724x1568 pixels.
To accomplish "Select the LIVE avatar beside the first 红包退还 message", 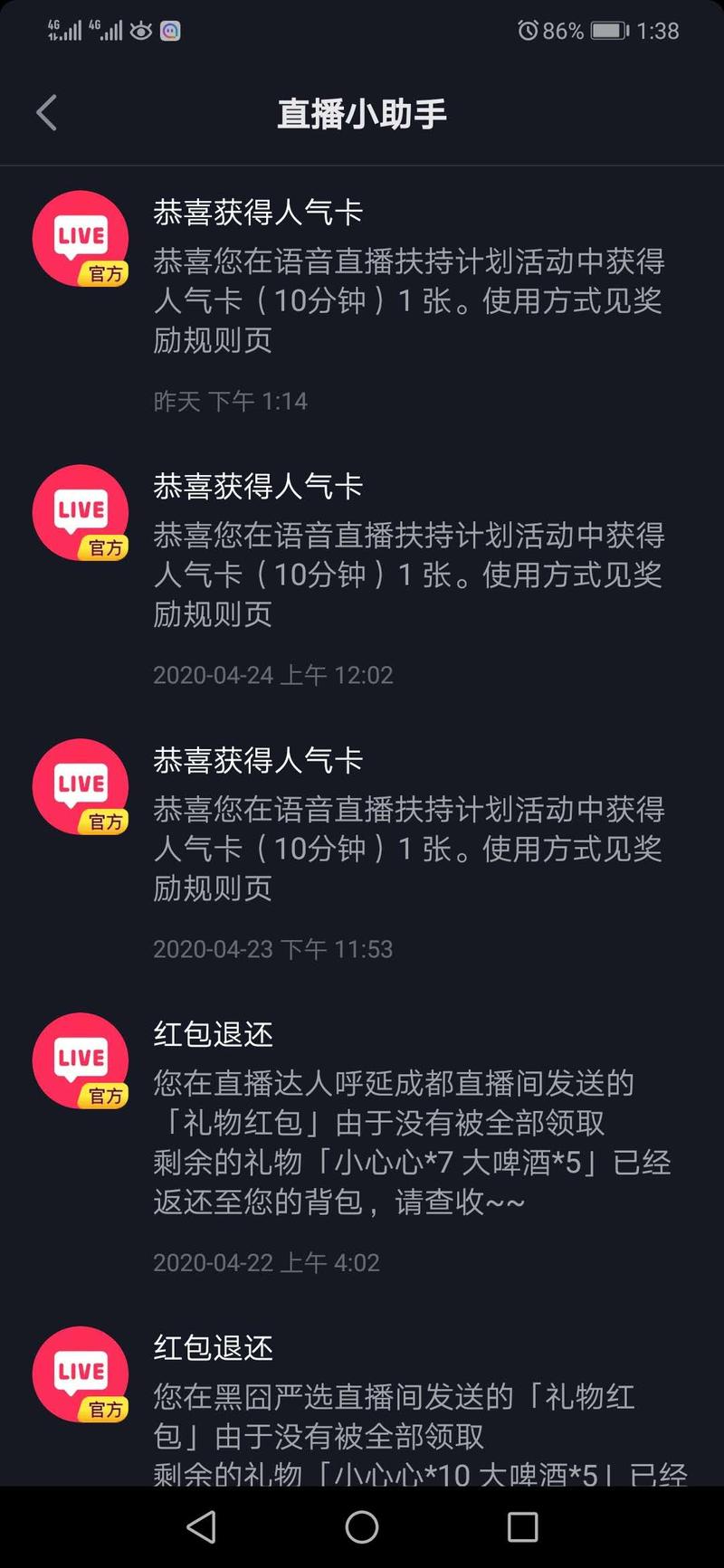I will coord(80,1060).
